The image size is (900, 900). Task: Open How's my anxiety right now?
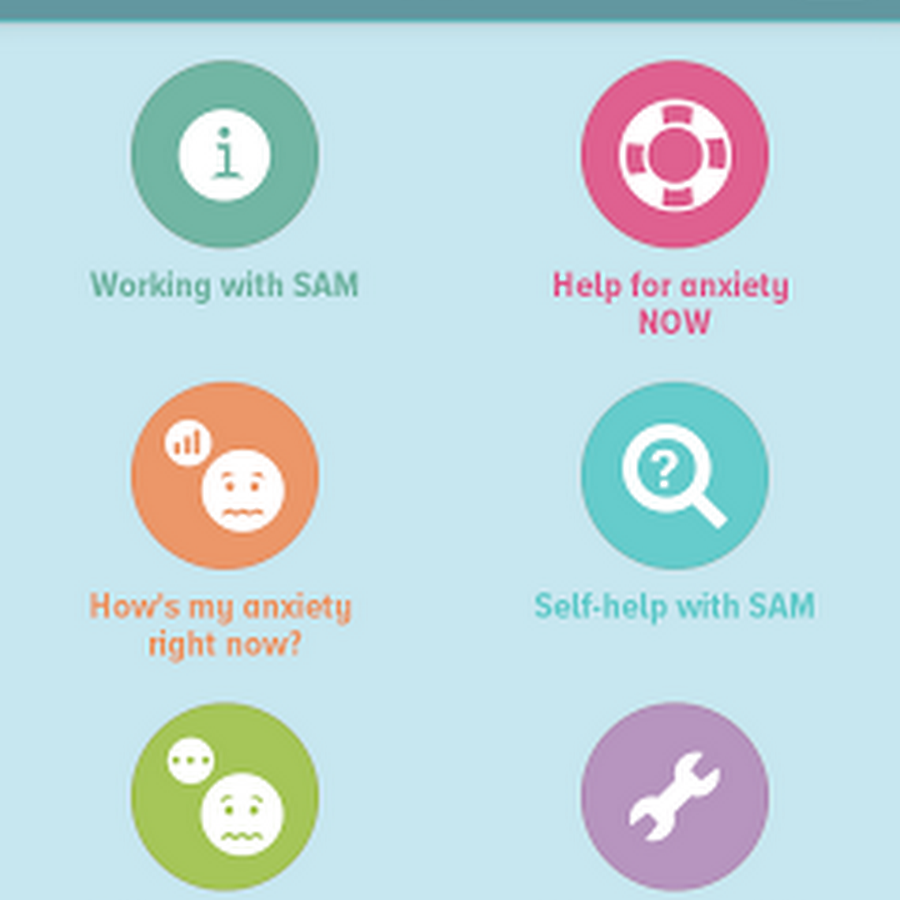[225, 475]
